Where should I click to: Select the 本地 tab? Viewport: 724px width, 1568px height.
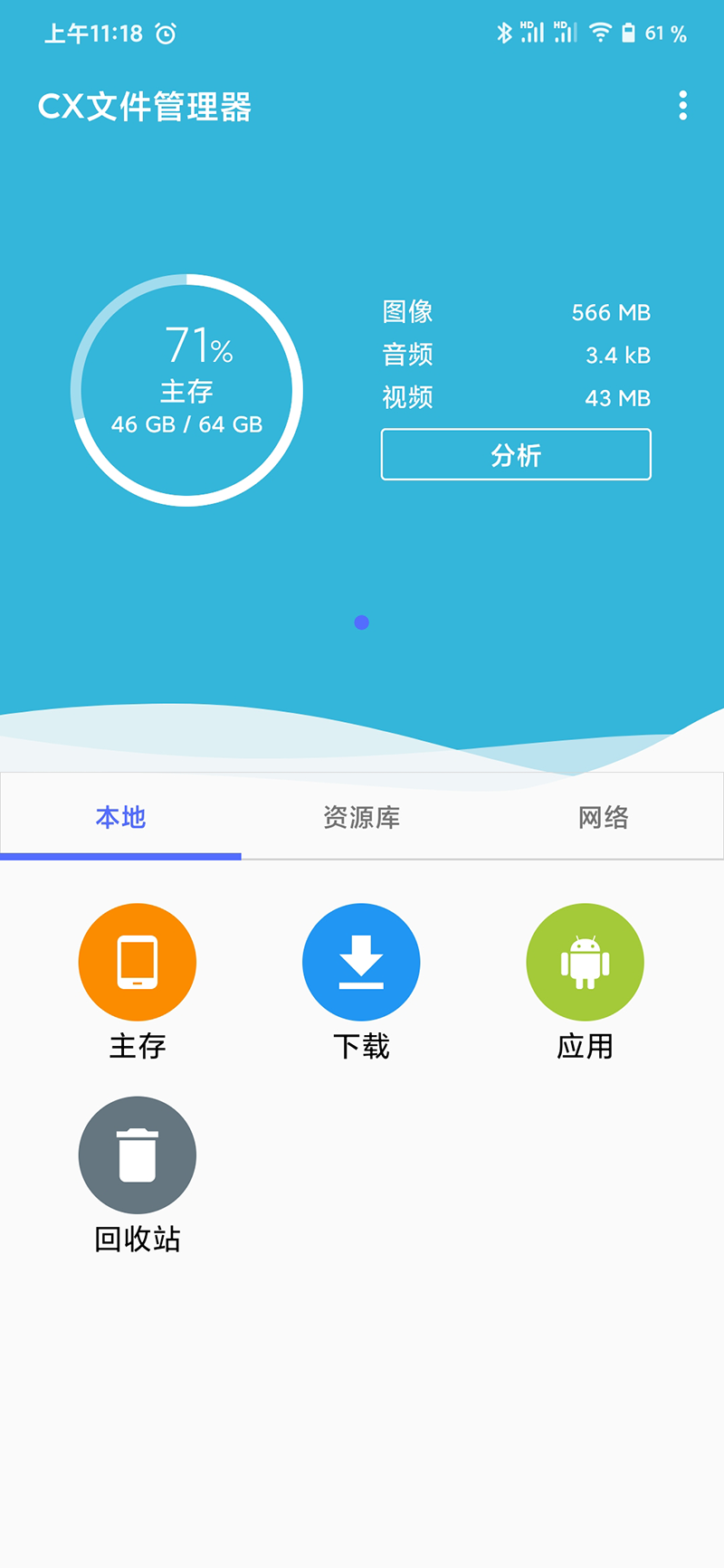[120, 817]
